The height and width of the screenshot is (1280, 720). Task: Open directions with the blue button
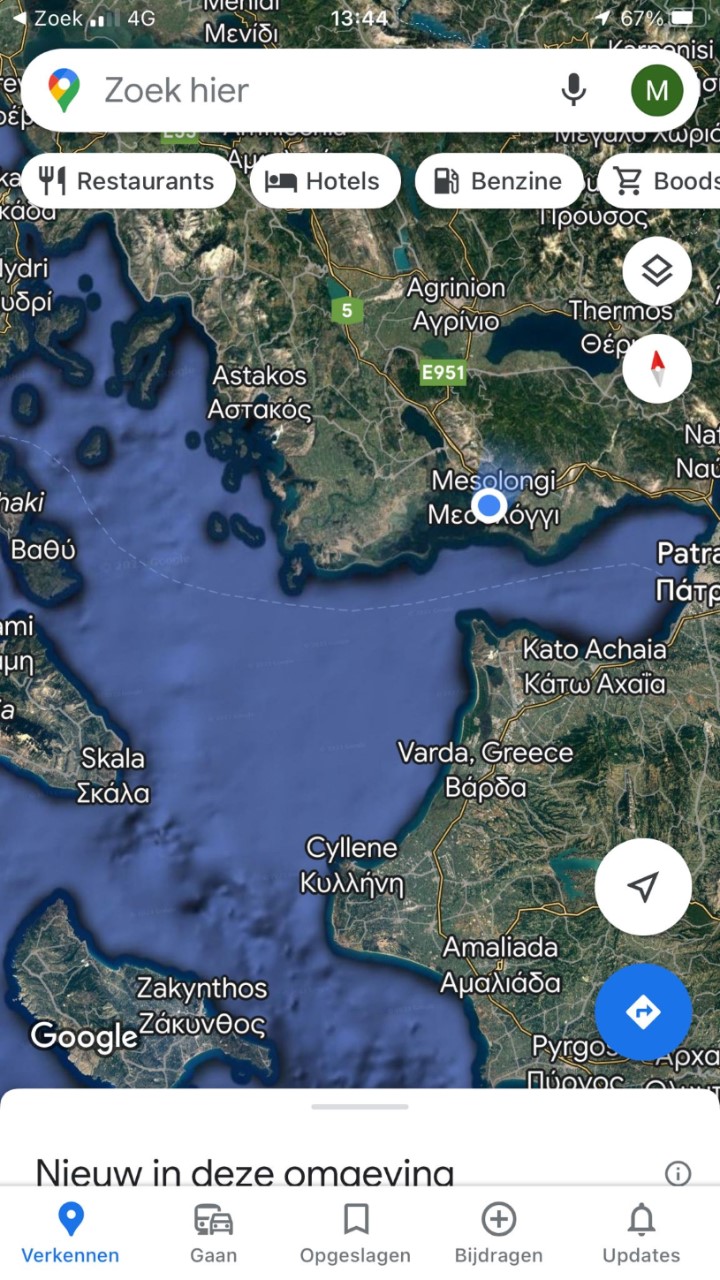click(x=643, y=1012)
